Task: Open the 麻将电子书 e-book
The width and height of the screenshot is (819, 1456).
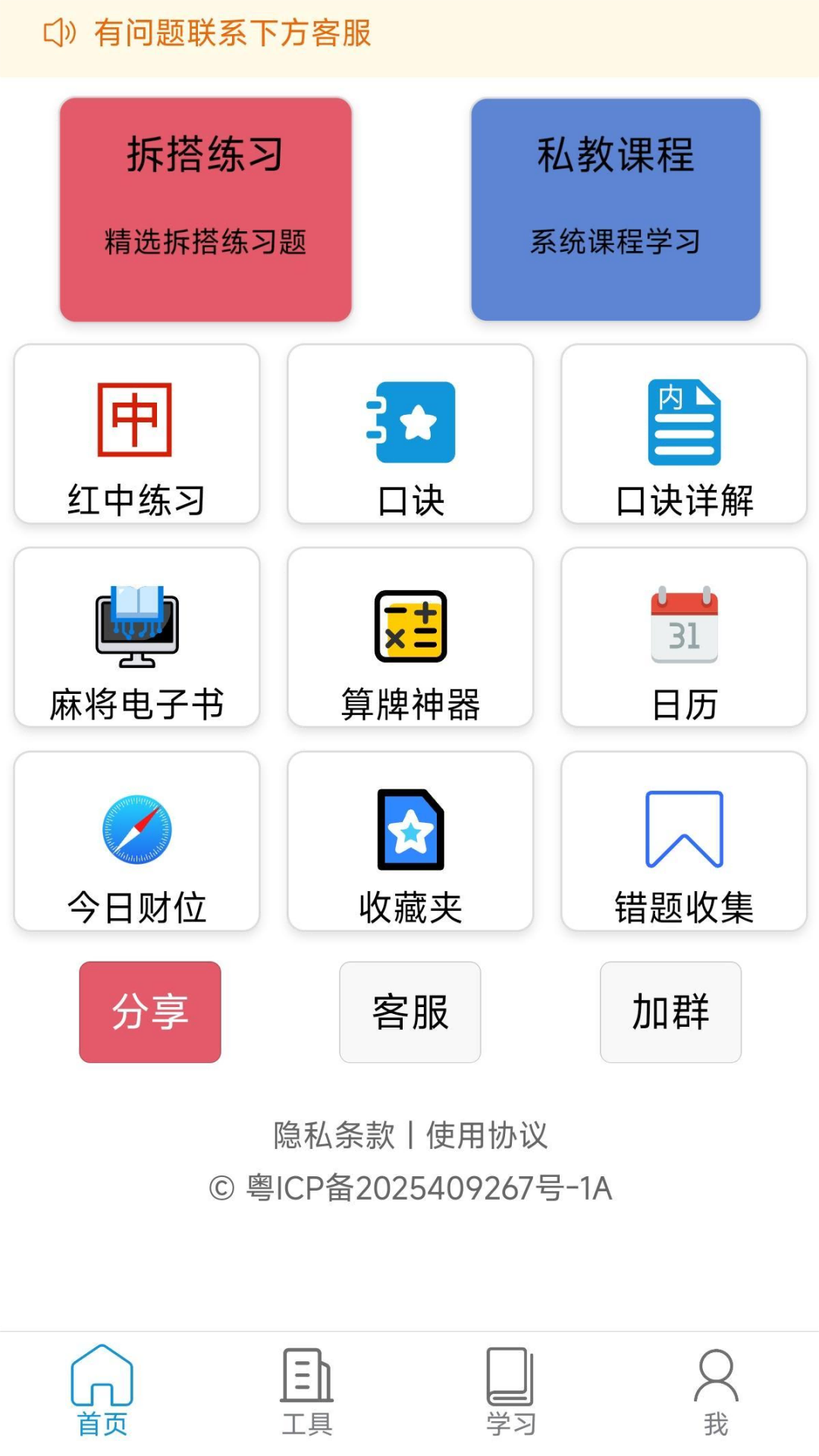Action: [136, 639]
